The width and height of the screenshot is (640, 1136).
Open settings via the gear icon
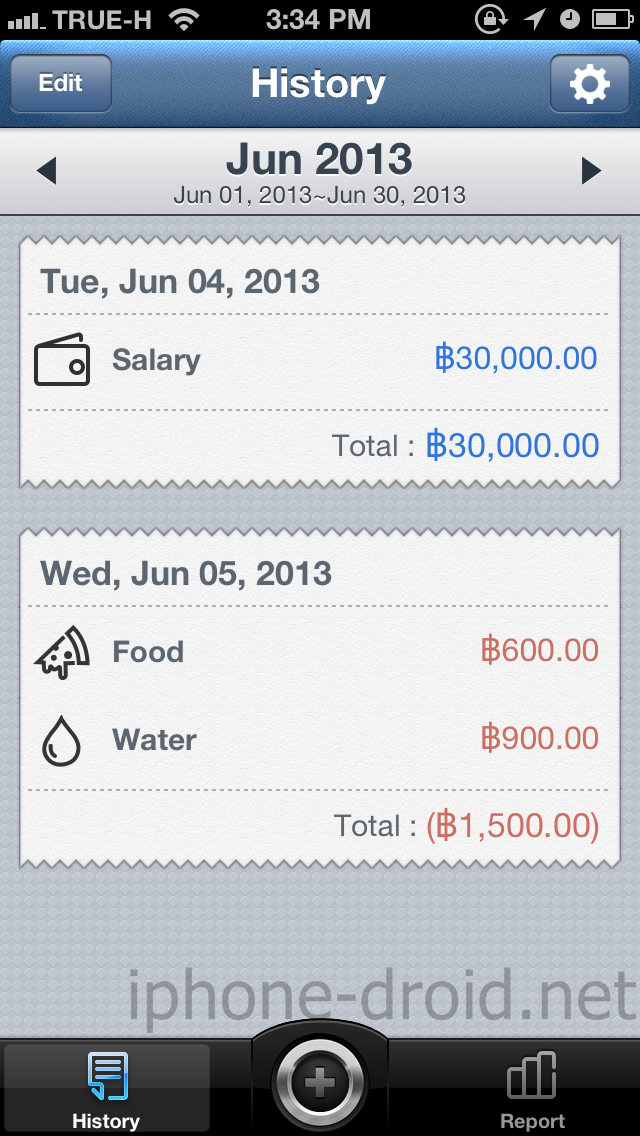(x=589, y=83)
